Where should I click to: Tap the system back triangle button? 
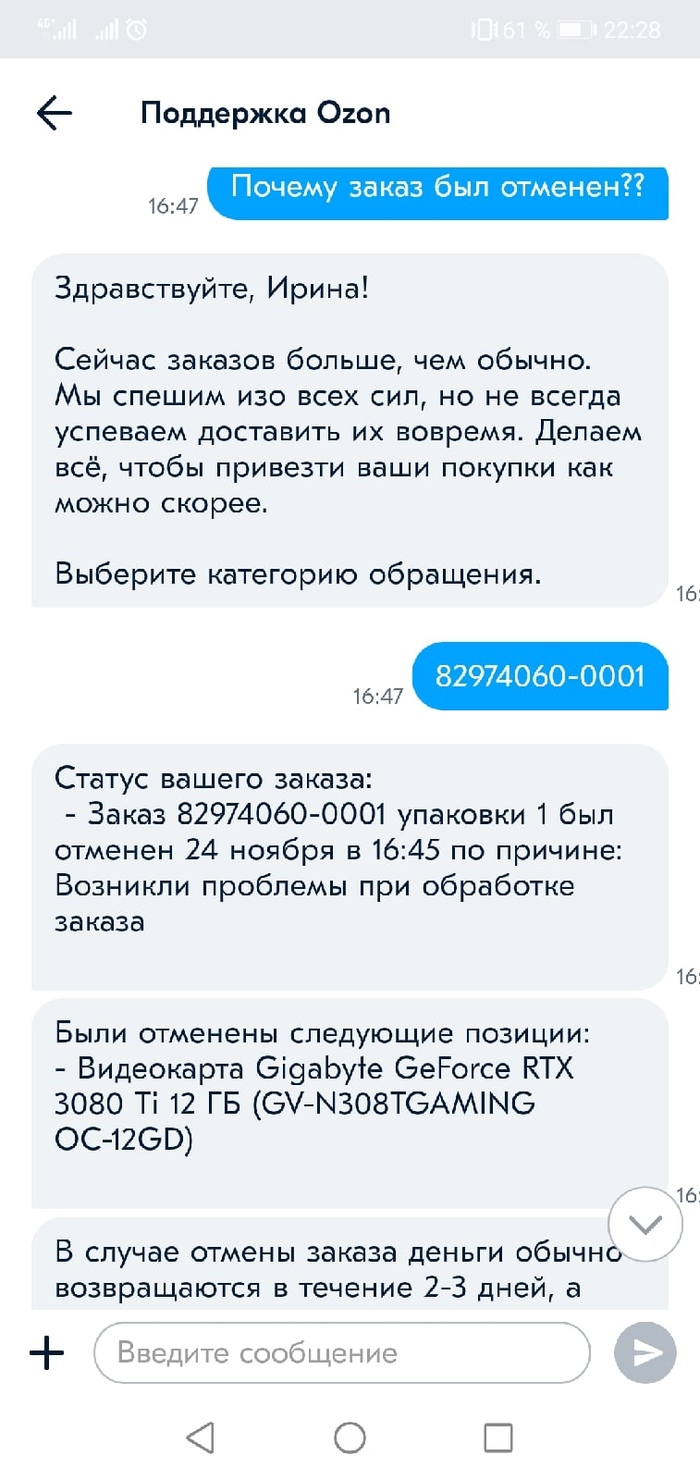[x=200, y=1438]
